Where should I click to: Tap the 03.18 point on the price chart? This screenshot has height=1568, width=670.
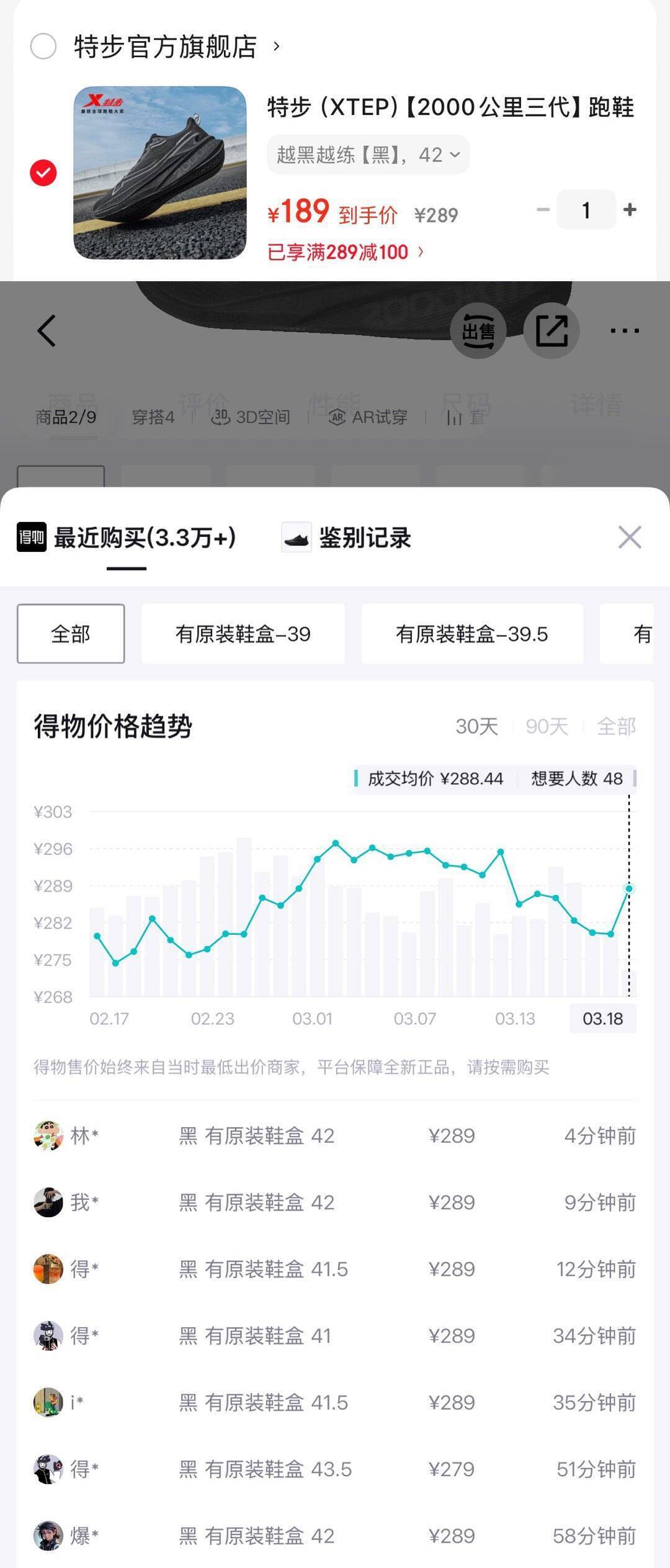tap(628, 889)
